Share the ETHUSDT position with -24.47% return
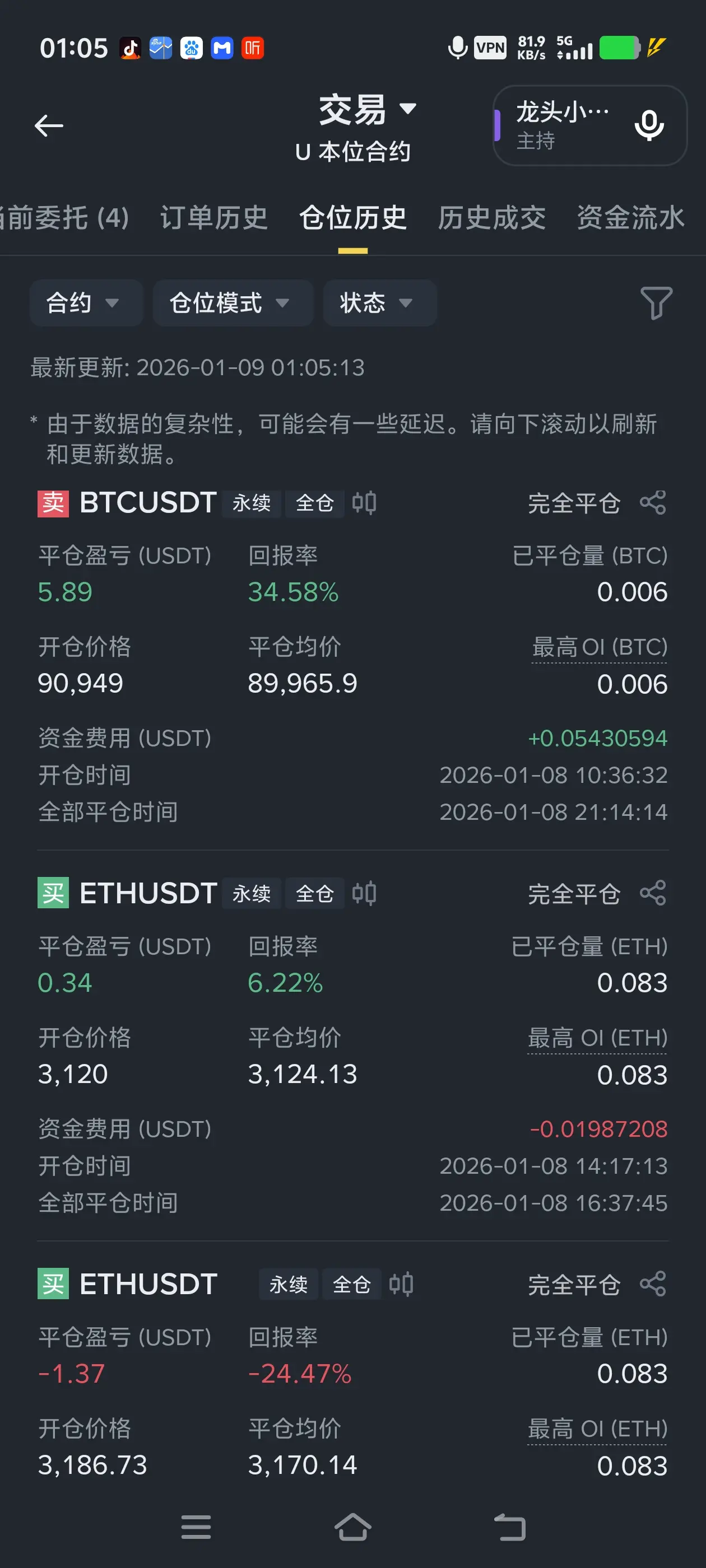Image resolution: width=706 pixels, height=1568 pixels. click(653, 1284)
